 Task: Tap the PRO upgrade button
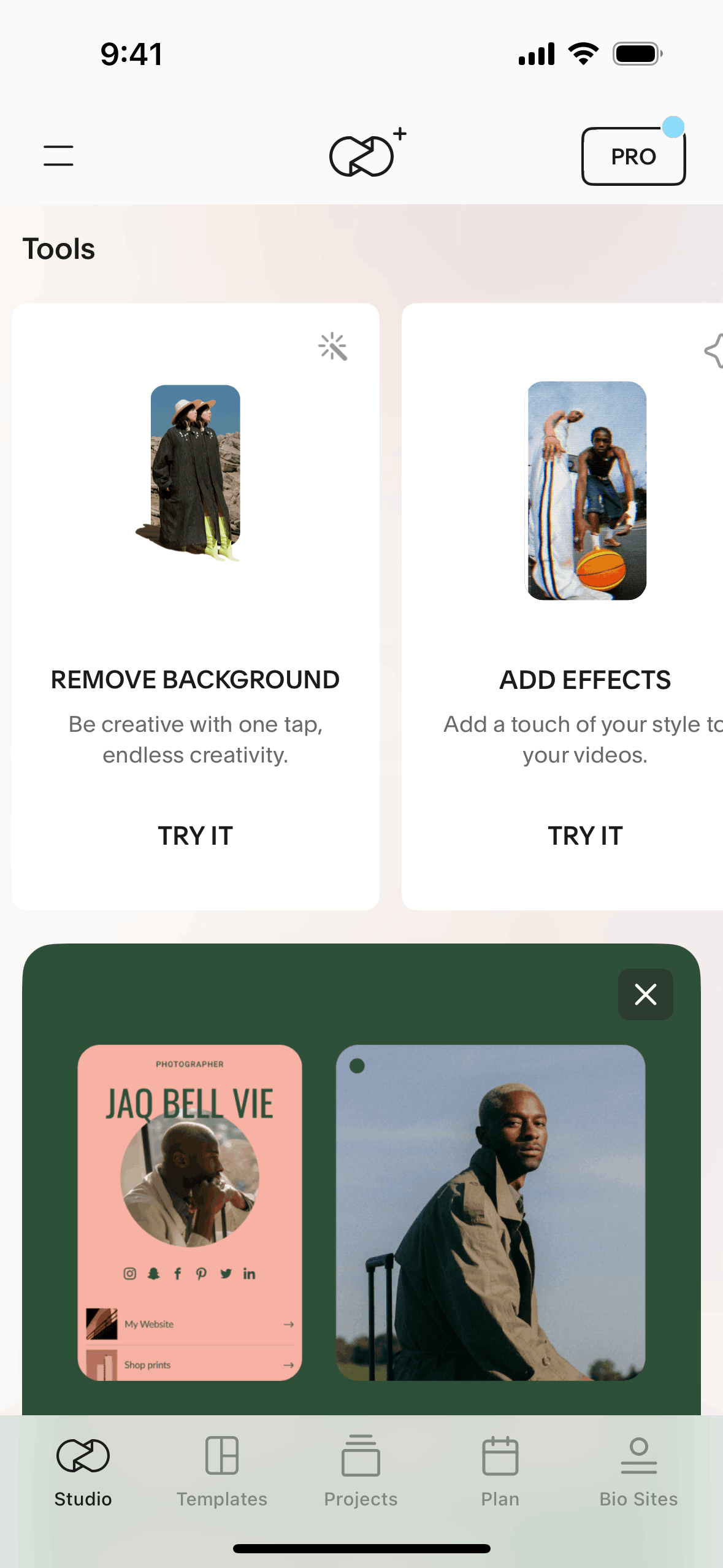tap(633, 156)
